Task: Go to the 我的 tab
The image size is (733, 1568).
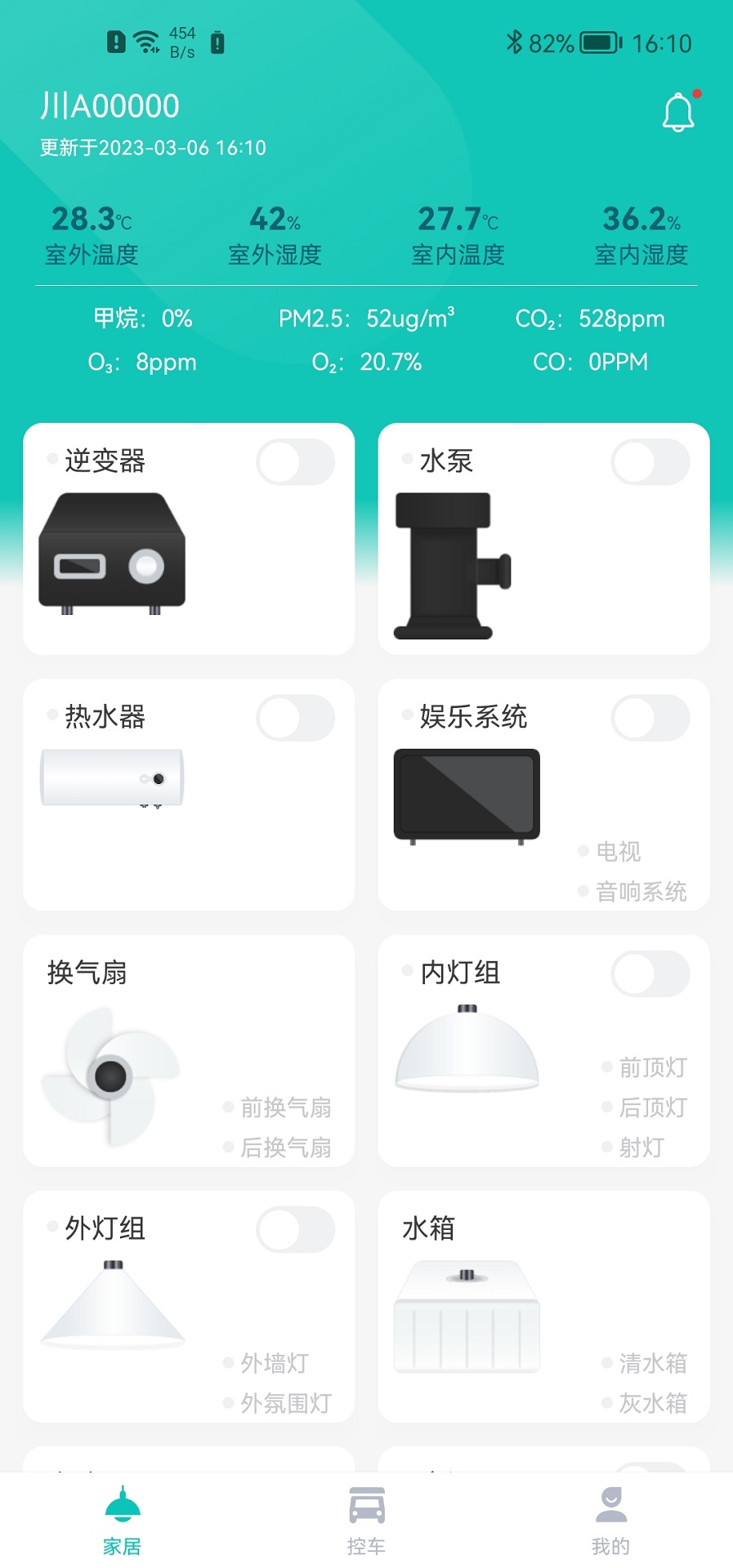Action: tap(610, 1521)
